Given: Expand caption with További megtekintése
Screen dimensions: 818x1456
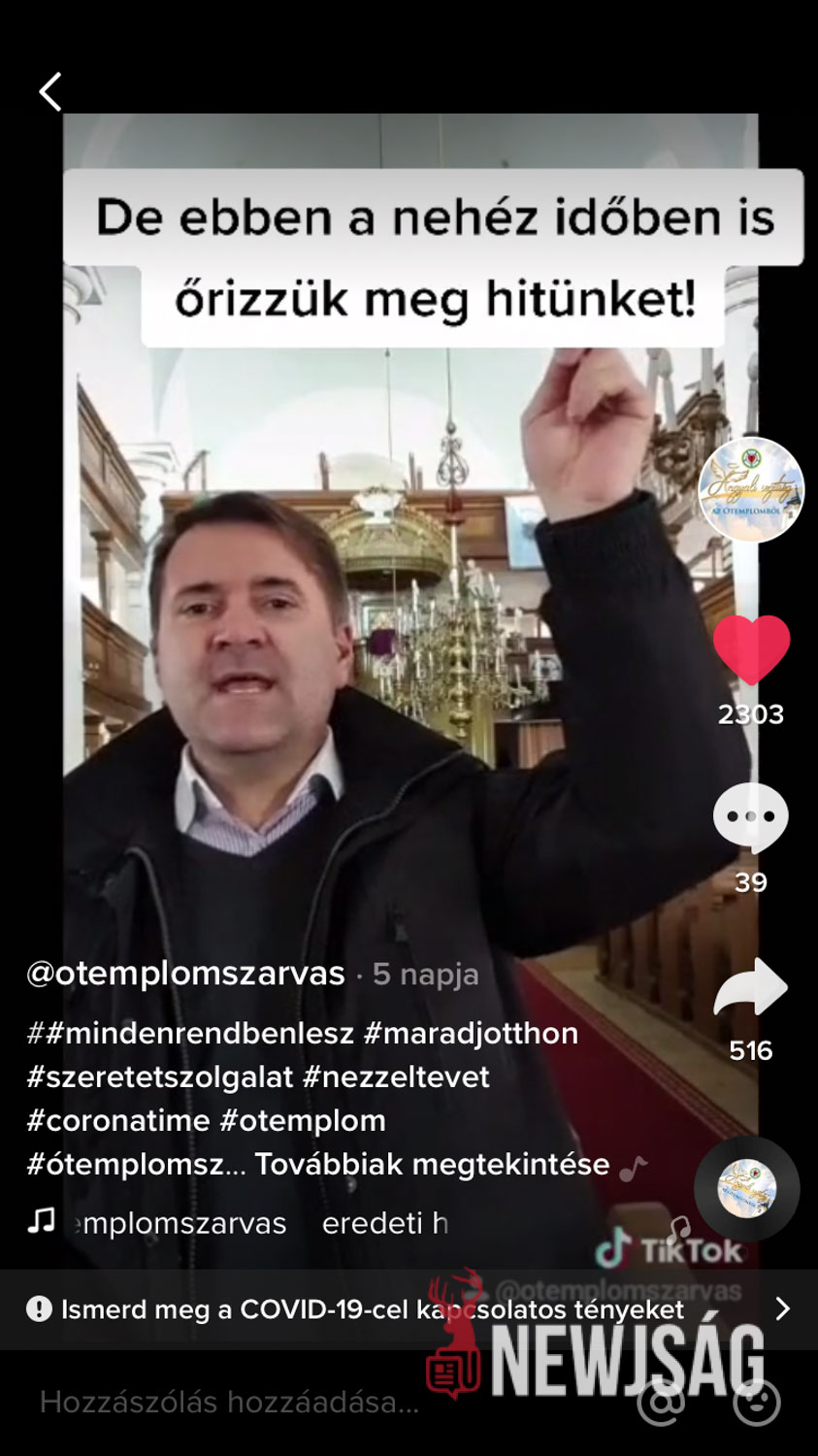Looking at the screenshot, I should (x=432, y=1164).
